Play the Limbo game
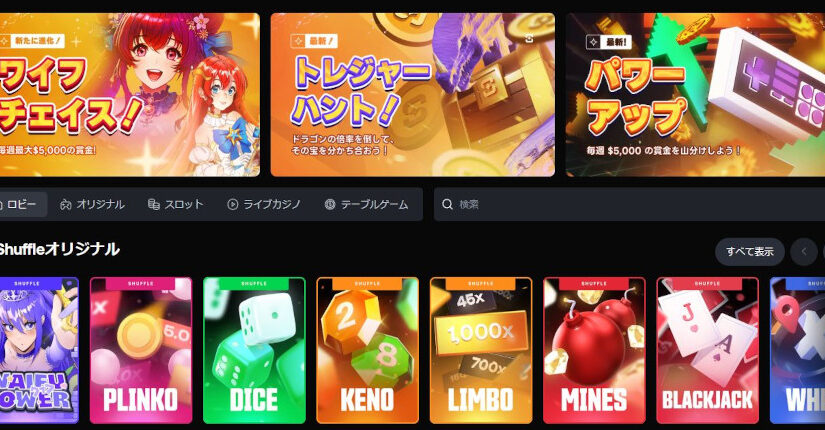Screen dimensions: 825x430 pos(481,350)
